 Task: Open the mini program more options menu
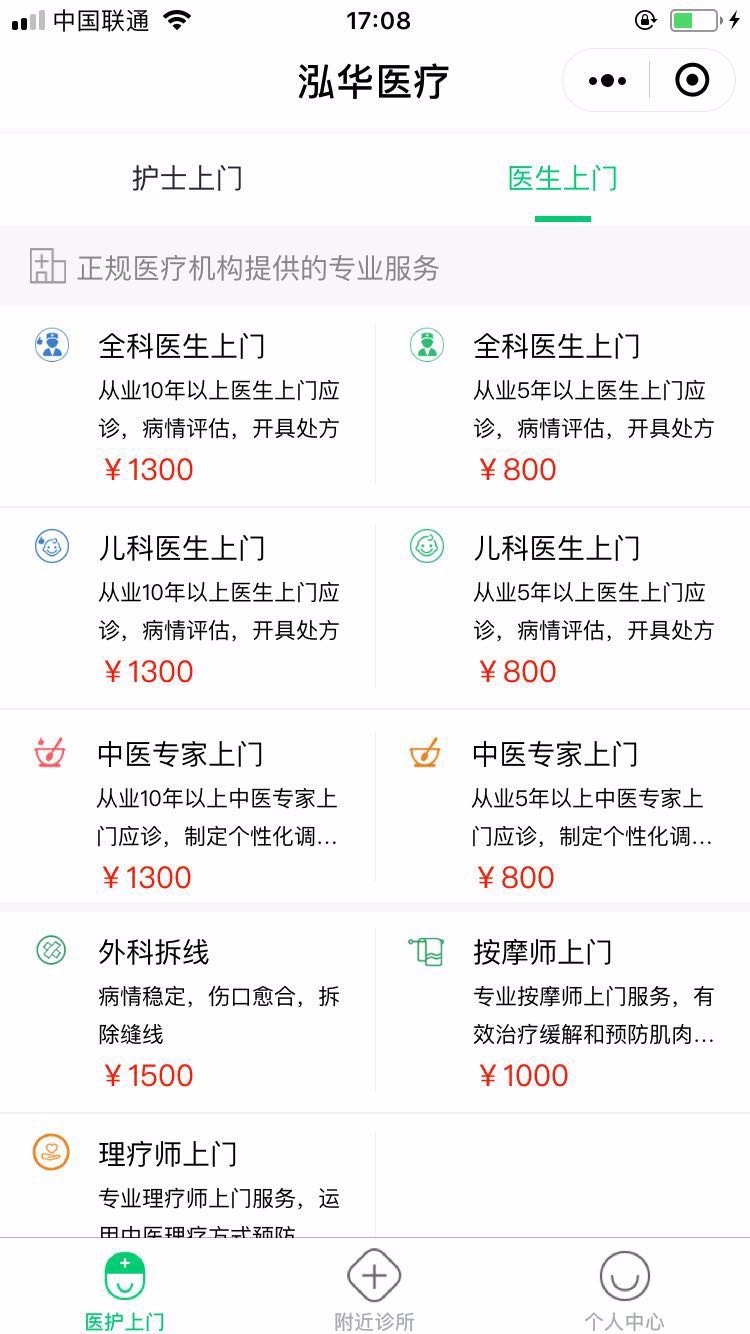[x=608, y=81]
